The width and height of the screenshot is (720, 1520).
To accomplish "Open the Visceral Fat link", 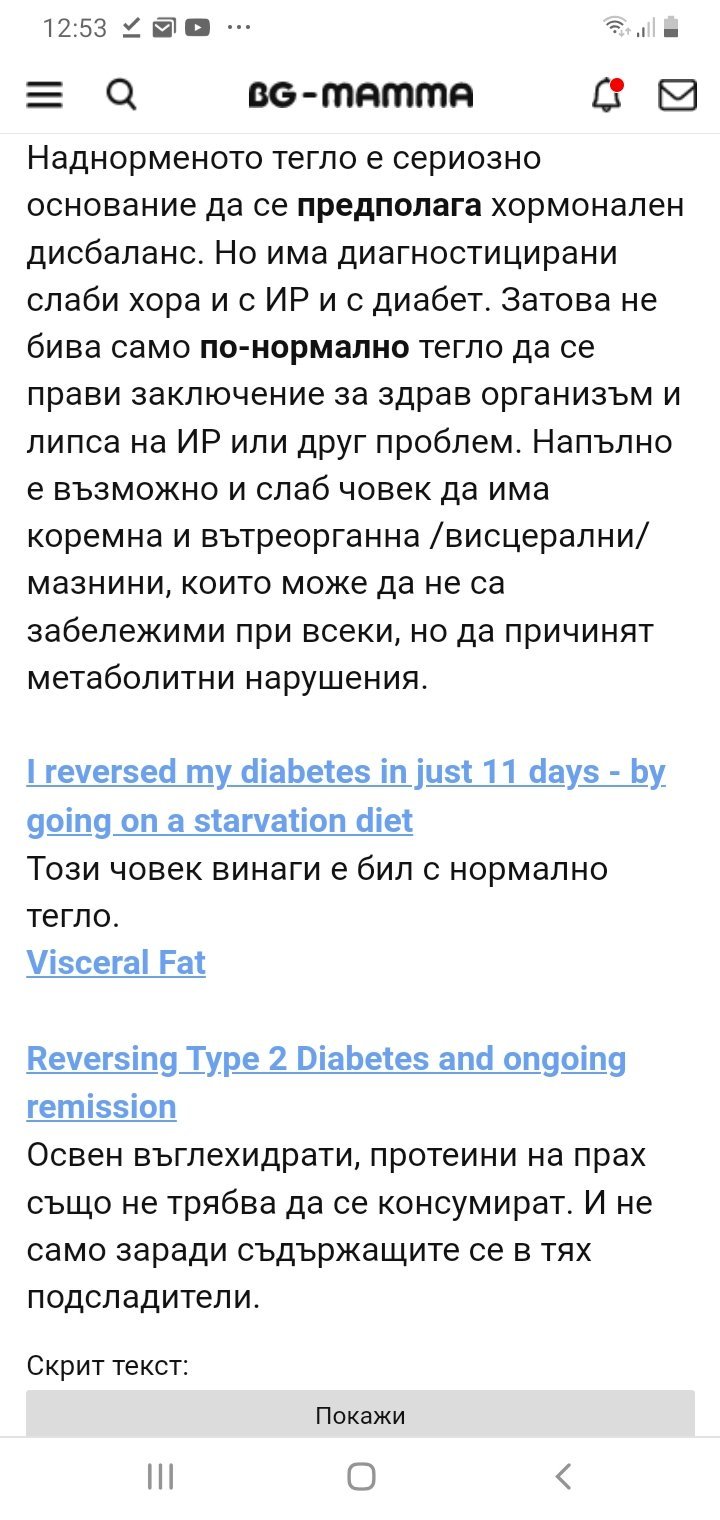I will click(x=116, y=962).
